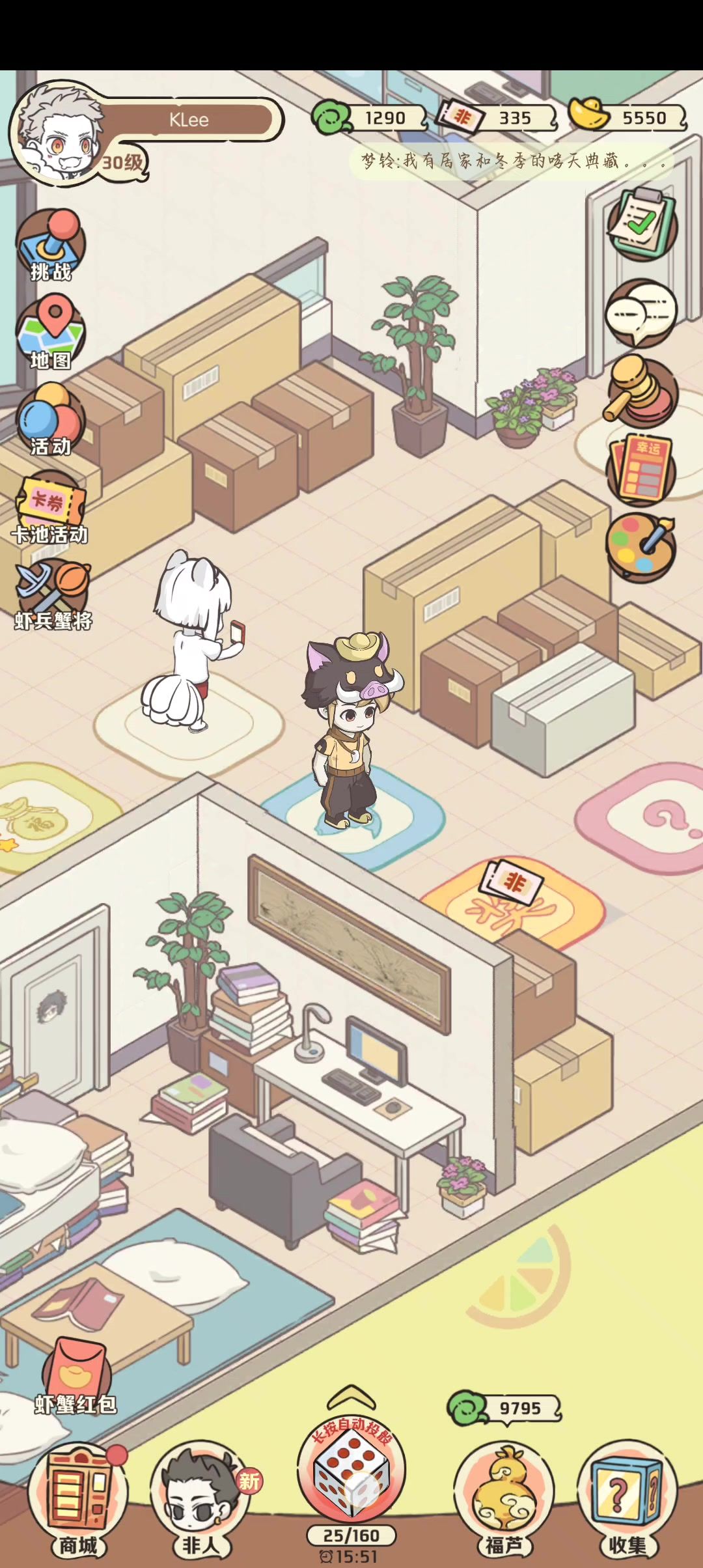
Task: Open the chat bubbles
Action: (x=641, y=313)
